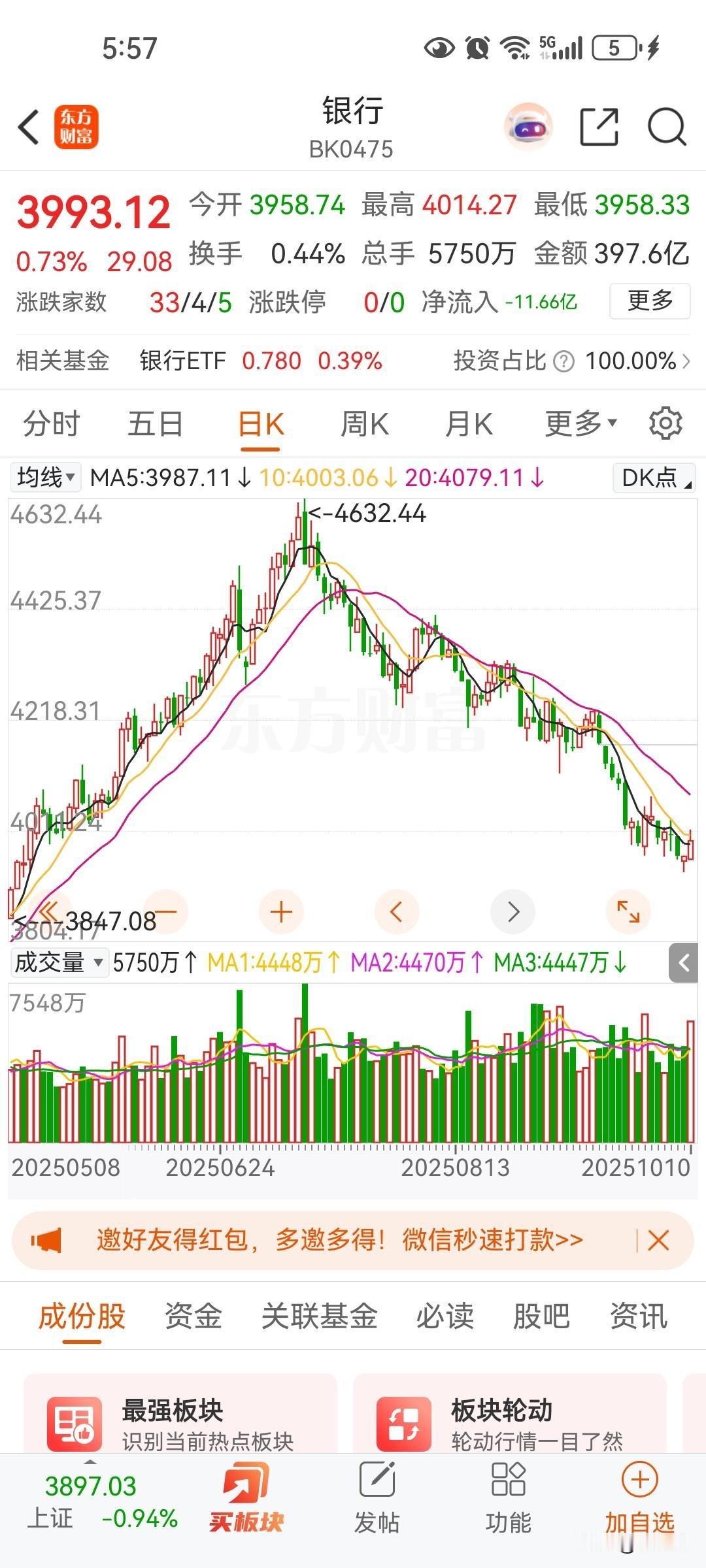Screen dimensions: 706x1568
Task: Dismiss the red packet invitation banner
Action: click(x=658, y=1240)
